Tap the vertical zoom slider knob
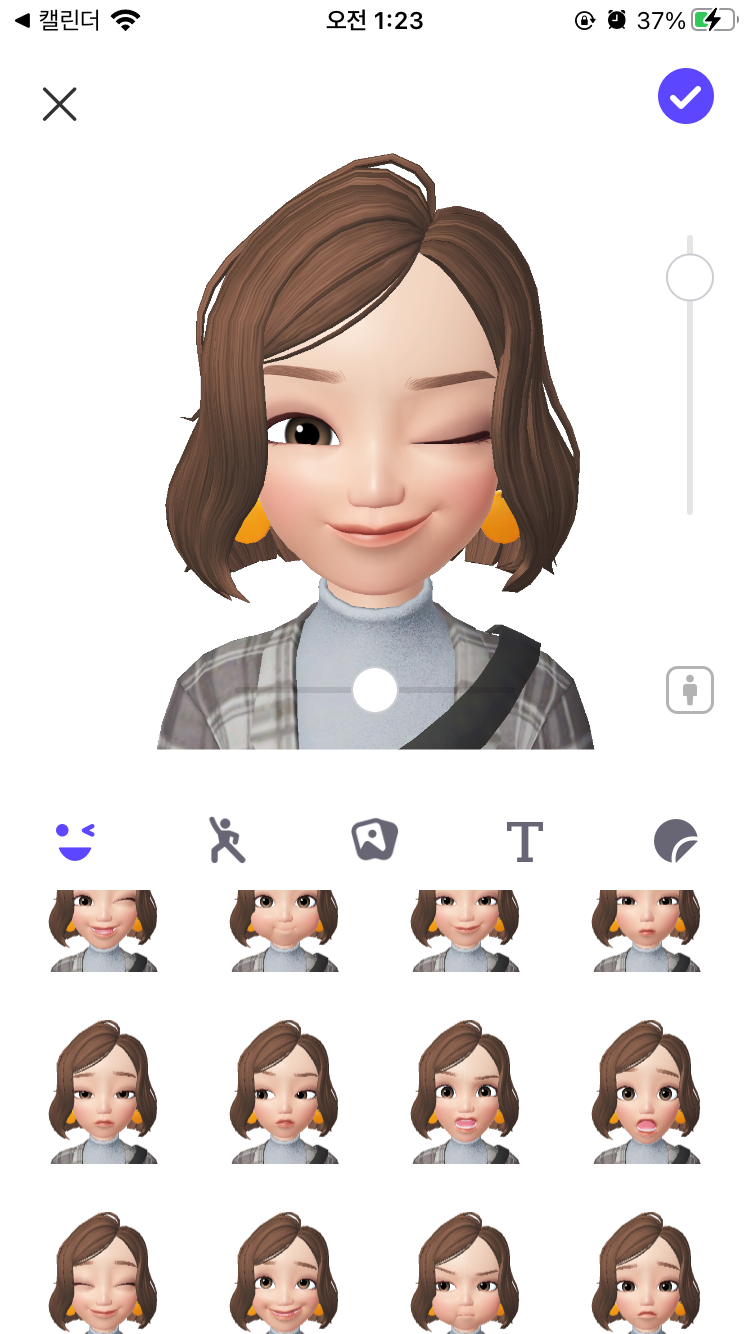 (x=690, y=278)
